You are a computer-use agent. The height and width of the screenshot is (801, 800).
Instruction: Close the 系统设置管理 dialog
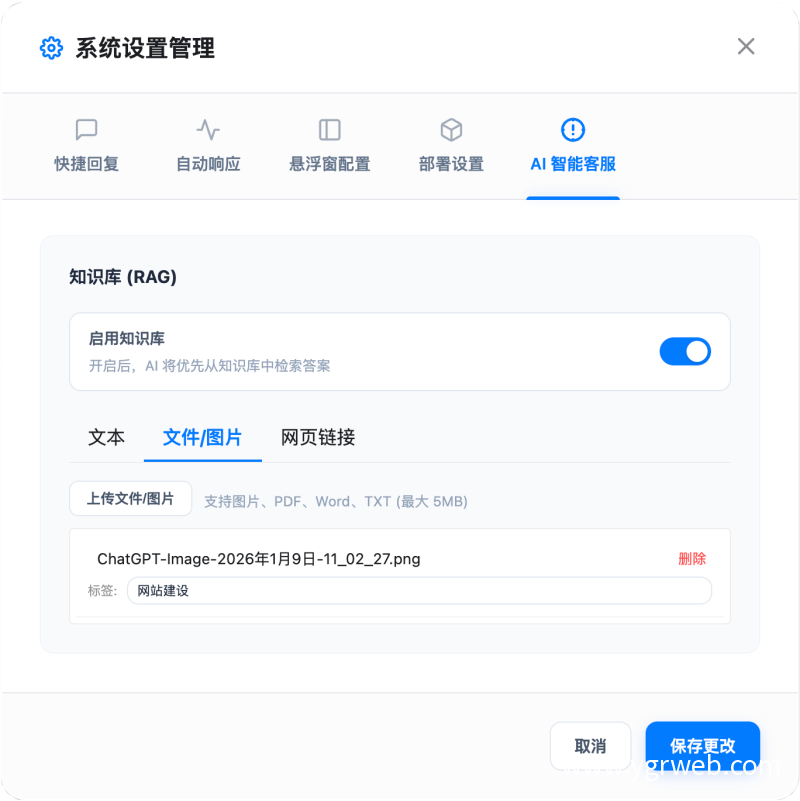tap(745, 46)
